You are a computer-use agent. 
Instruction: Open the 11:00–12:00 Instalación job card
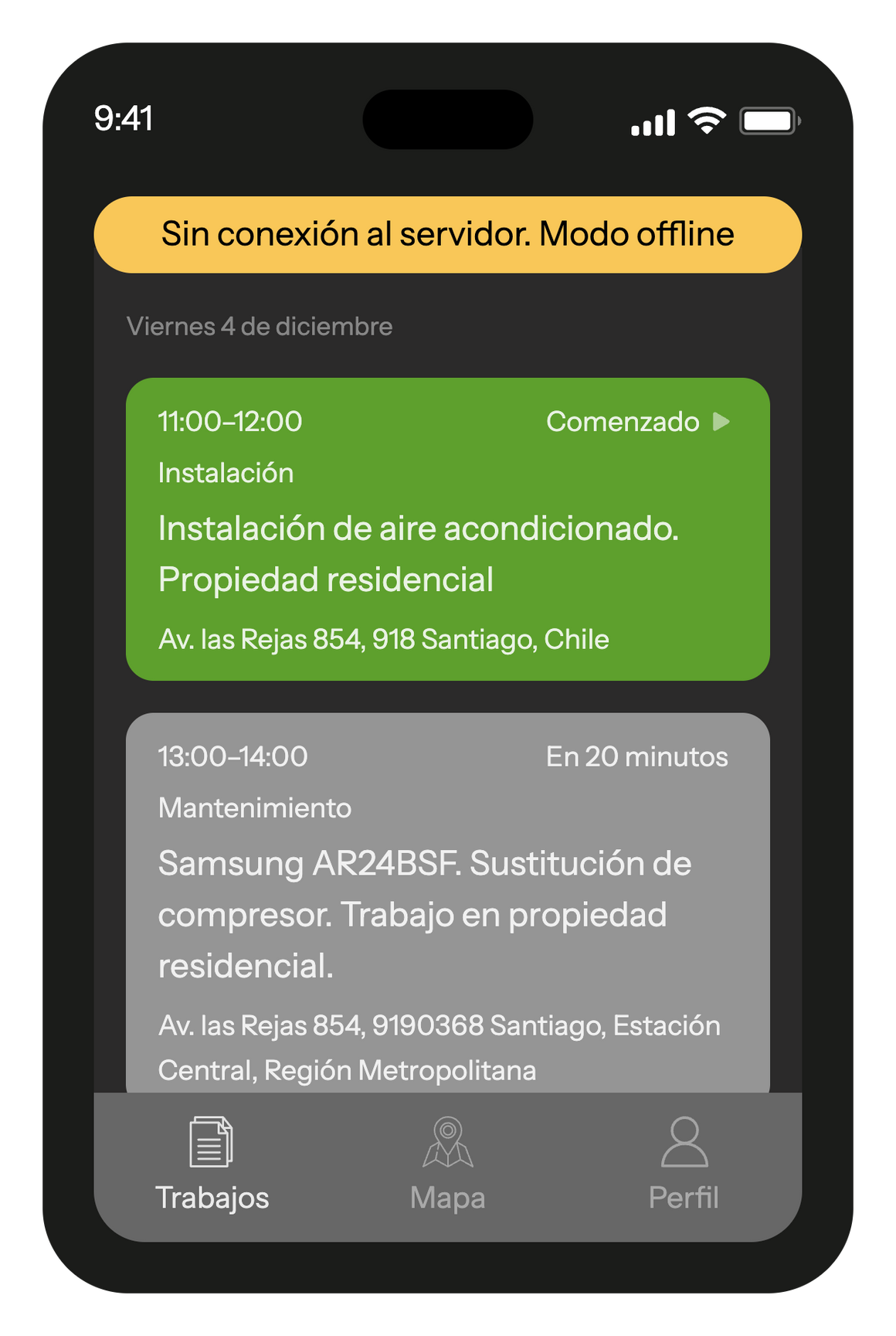[447, 529]
